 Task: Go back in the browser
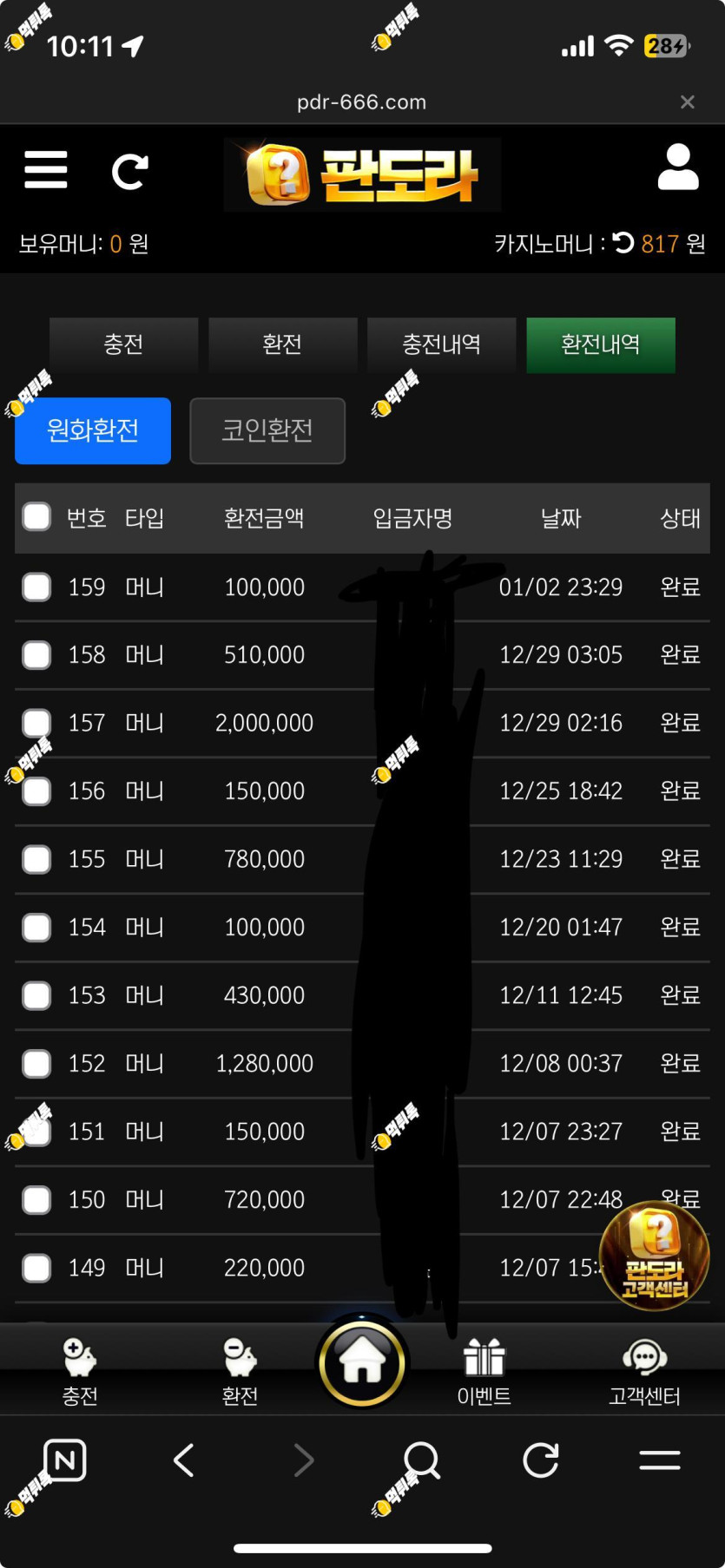point(183,1460)
